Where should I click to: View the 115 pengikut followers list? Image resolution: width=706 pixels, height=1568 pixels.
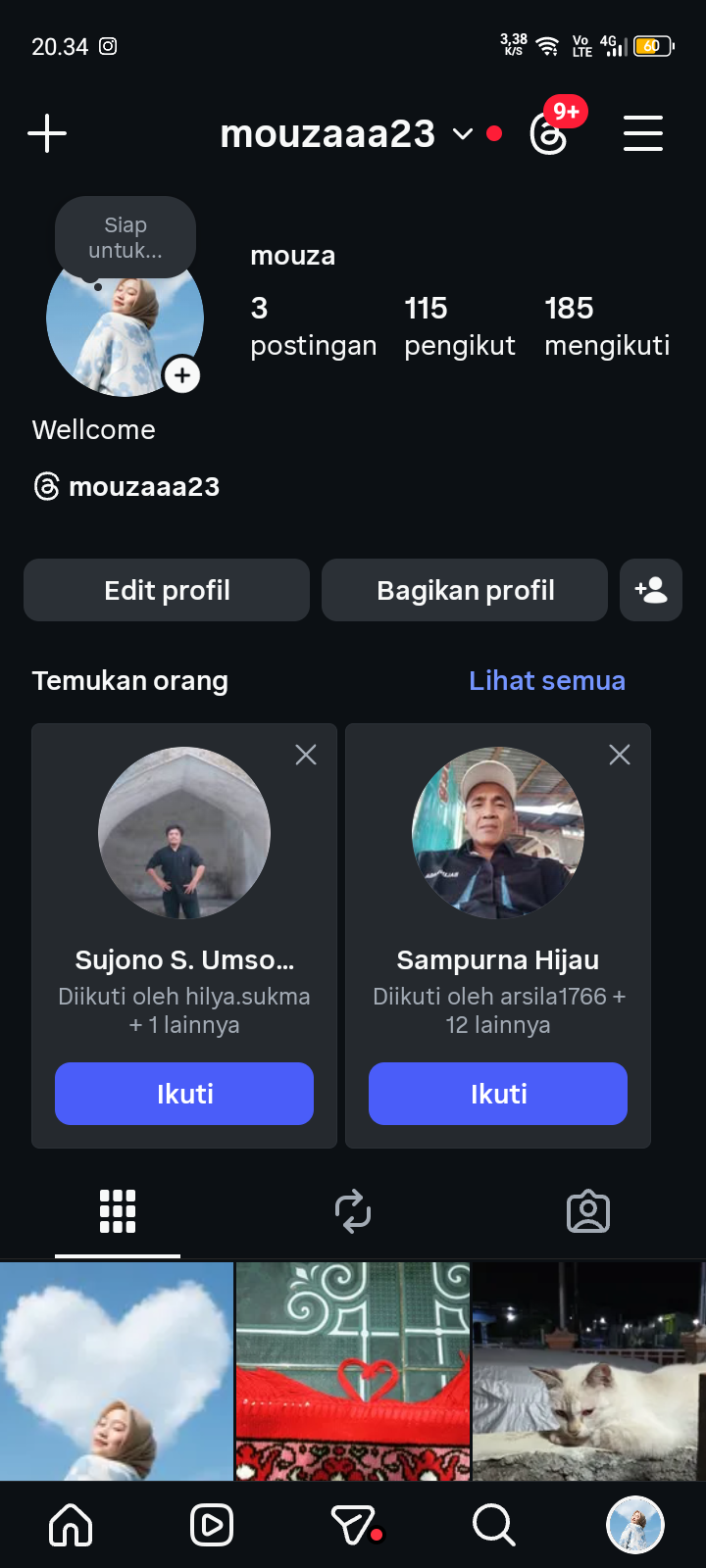[459, 326]
